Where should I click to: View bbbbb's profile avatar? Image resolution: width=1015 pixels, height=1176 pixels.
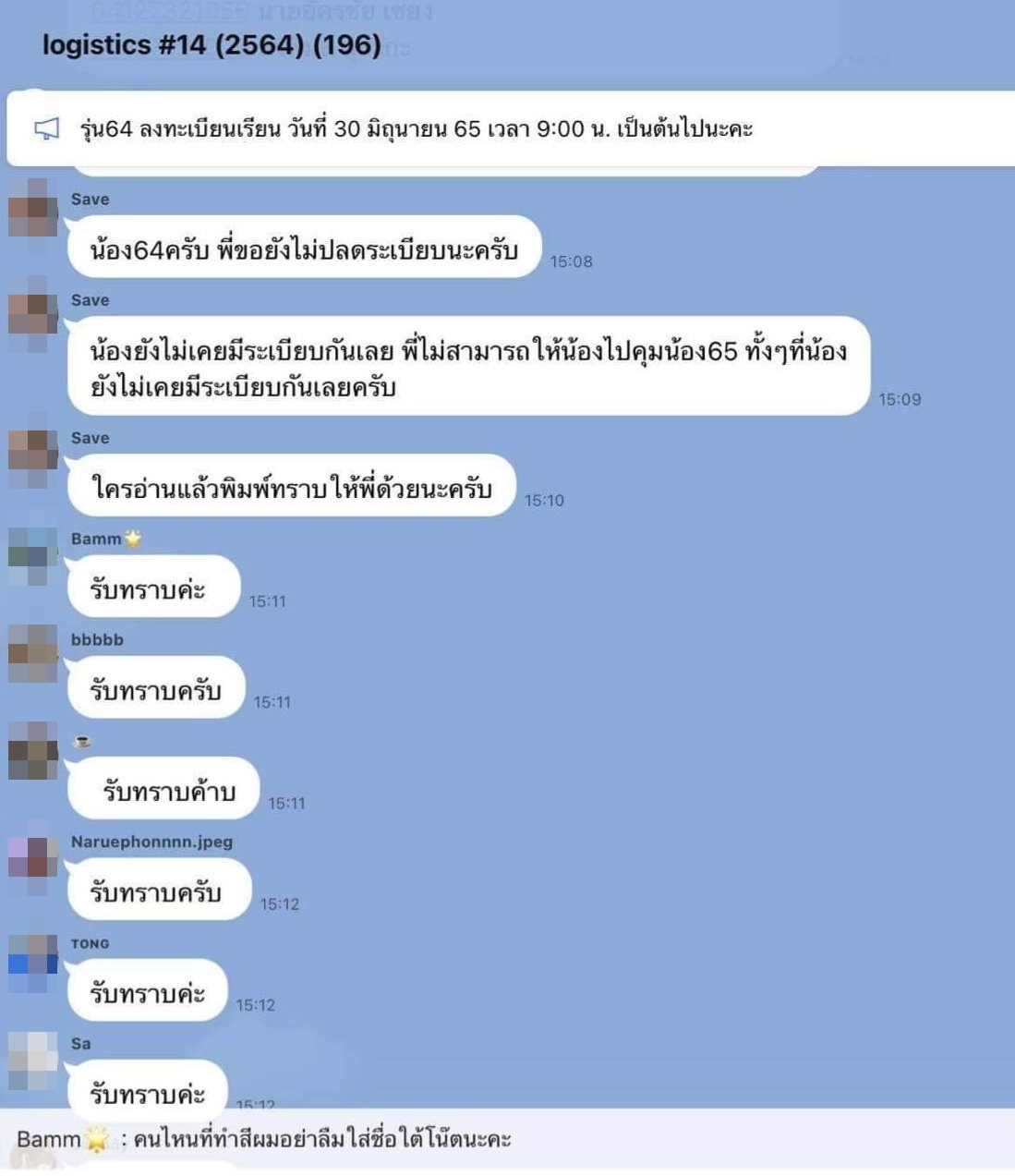33,654
